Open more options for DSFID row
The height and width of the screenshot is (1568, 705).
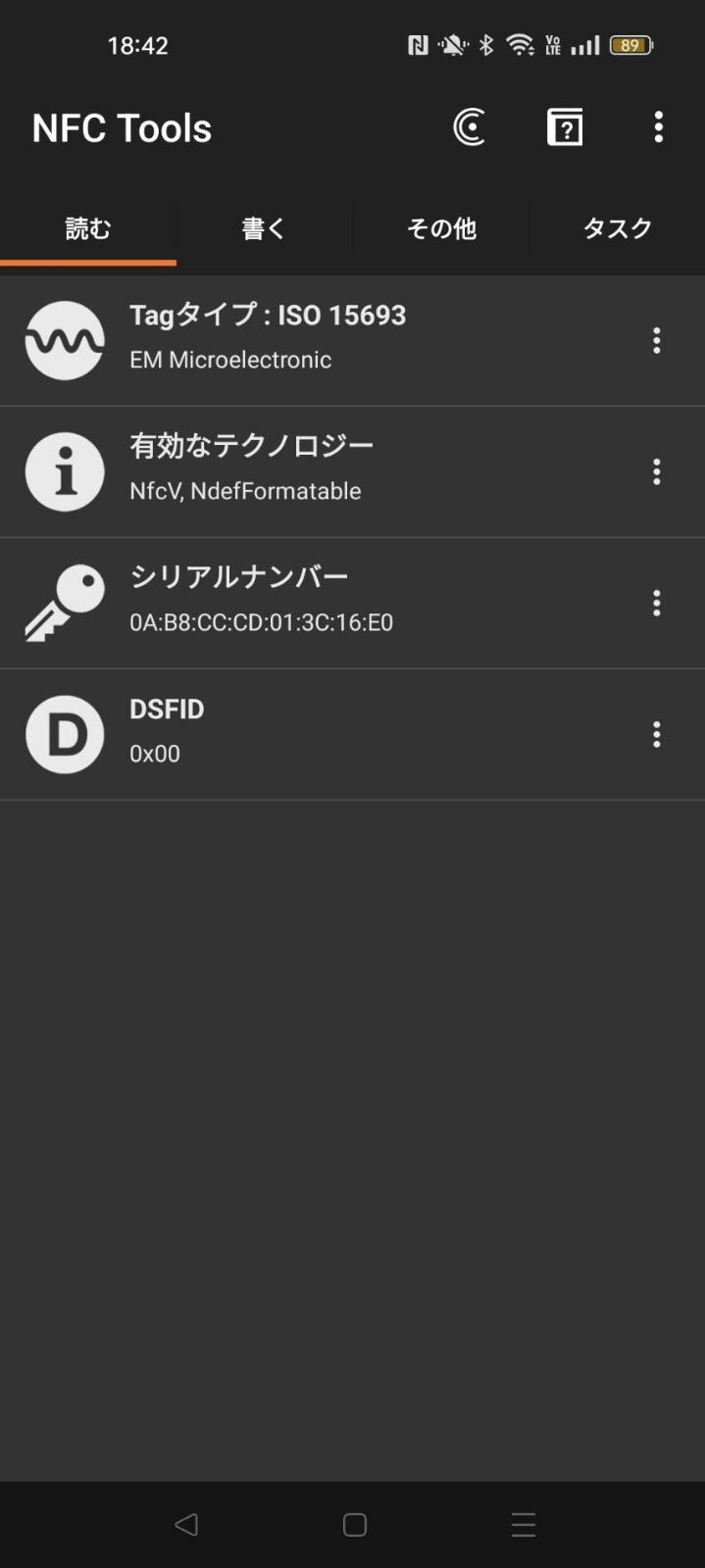click(x=657, y=734)
